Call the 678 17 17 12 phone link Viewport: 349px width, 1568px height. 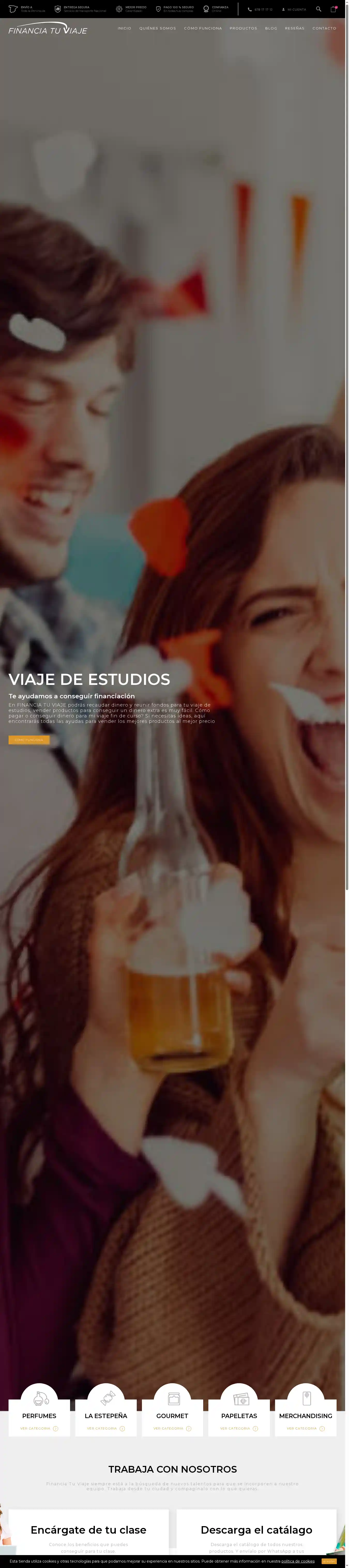click(260, 10)
